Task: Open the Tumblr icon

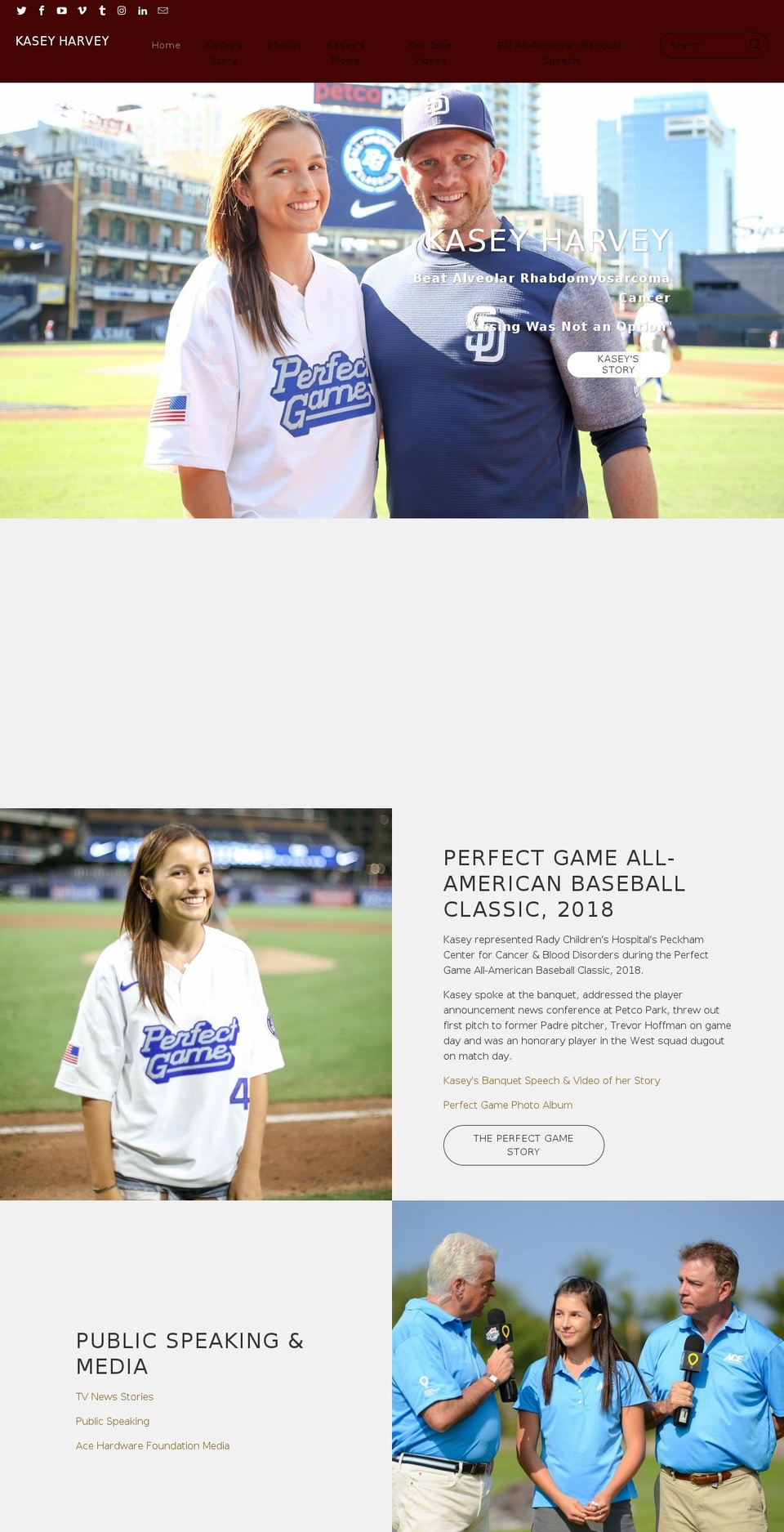Action: click(102, 11)
